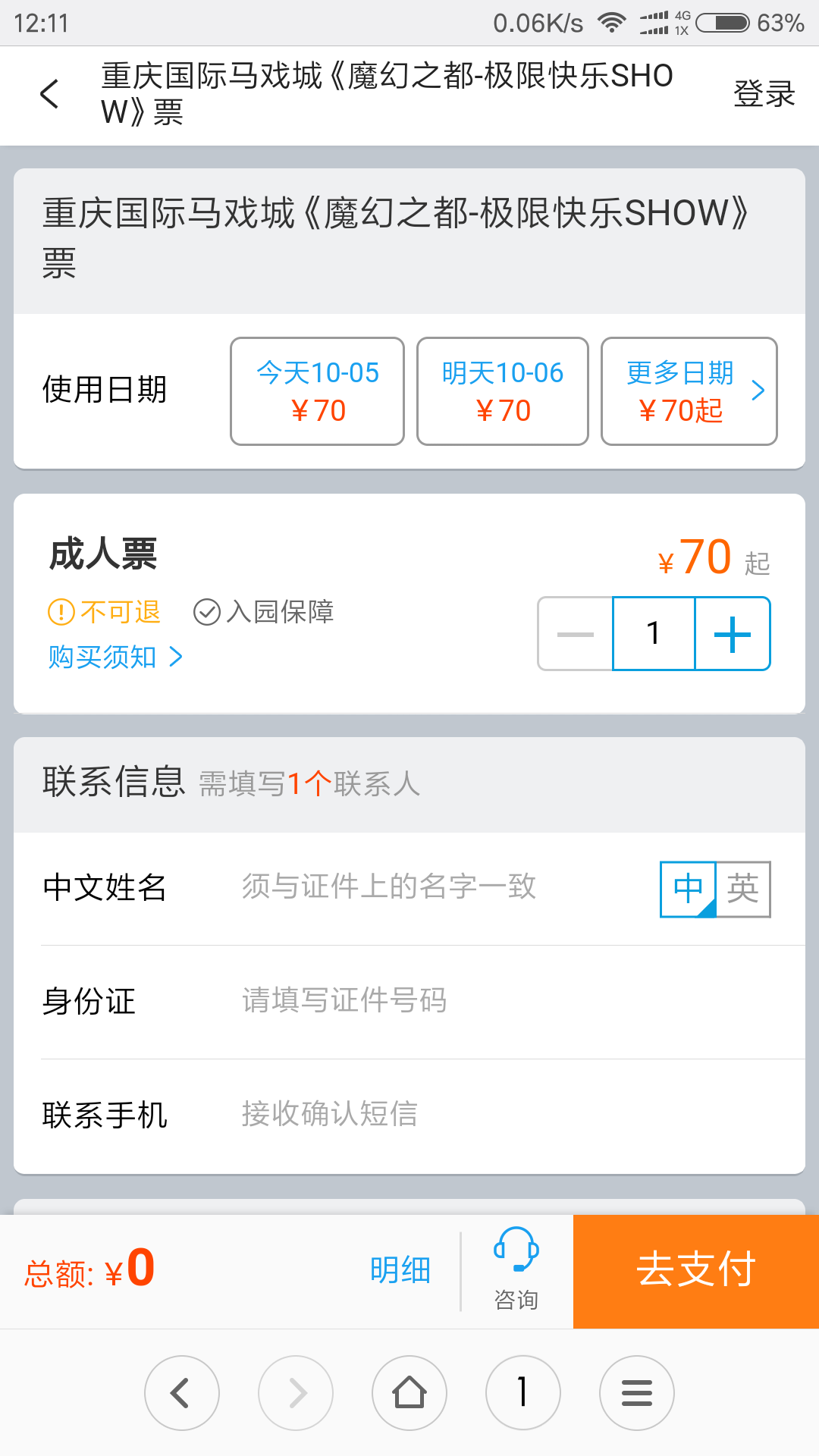Switch name input to 中 (Chinese)
The width and height of the screenshot is (819, 1456).
tap(688, 889)
